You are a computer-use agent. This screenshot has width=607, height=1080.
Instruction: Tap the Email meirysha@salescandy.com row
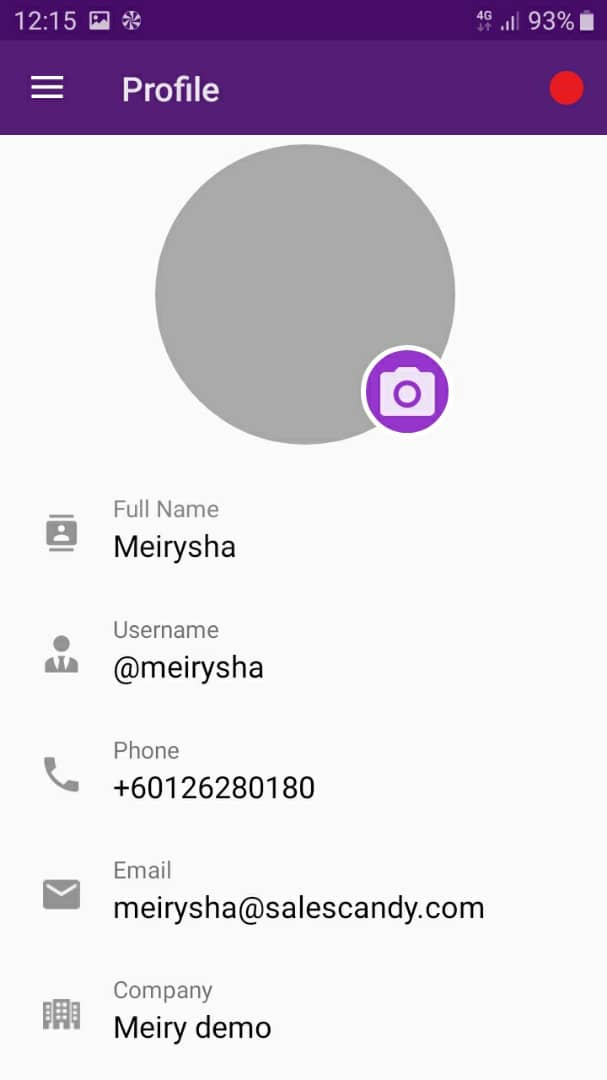303,893
